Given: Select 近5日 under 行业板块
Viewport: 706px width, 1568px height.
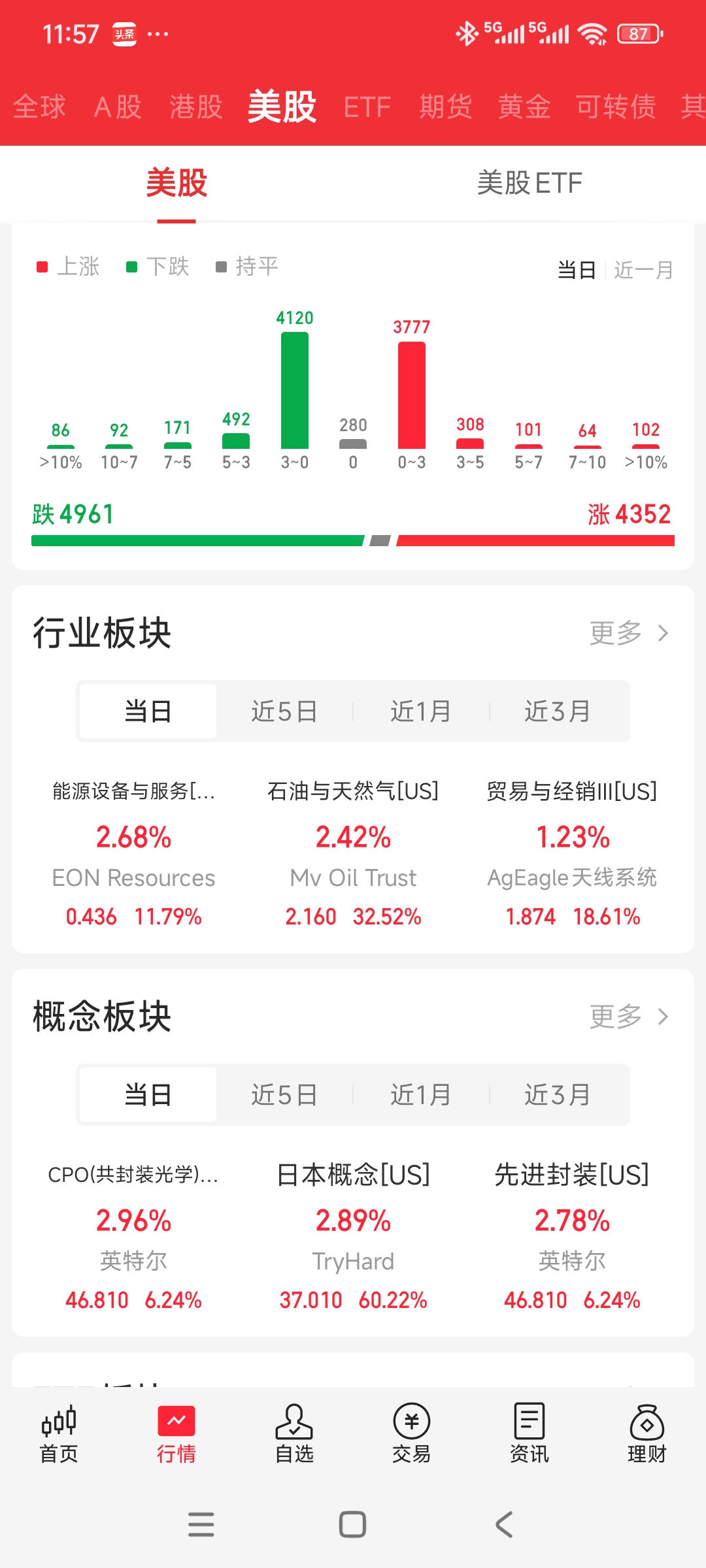Looking at the screenshot, I should (x=284, y=711).
